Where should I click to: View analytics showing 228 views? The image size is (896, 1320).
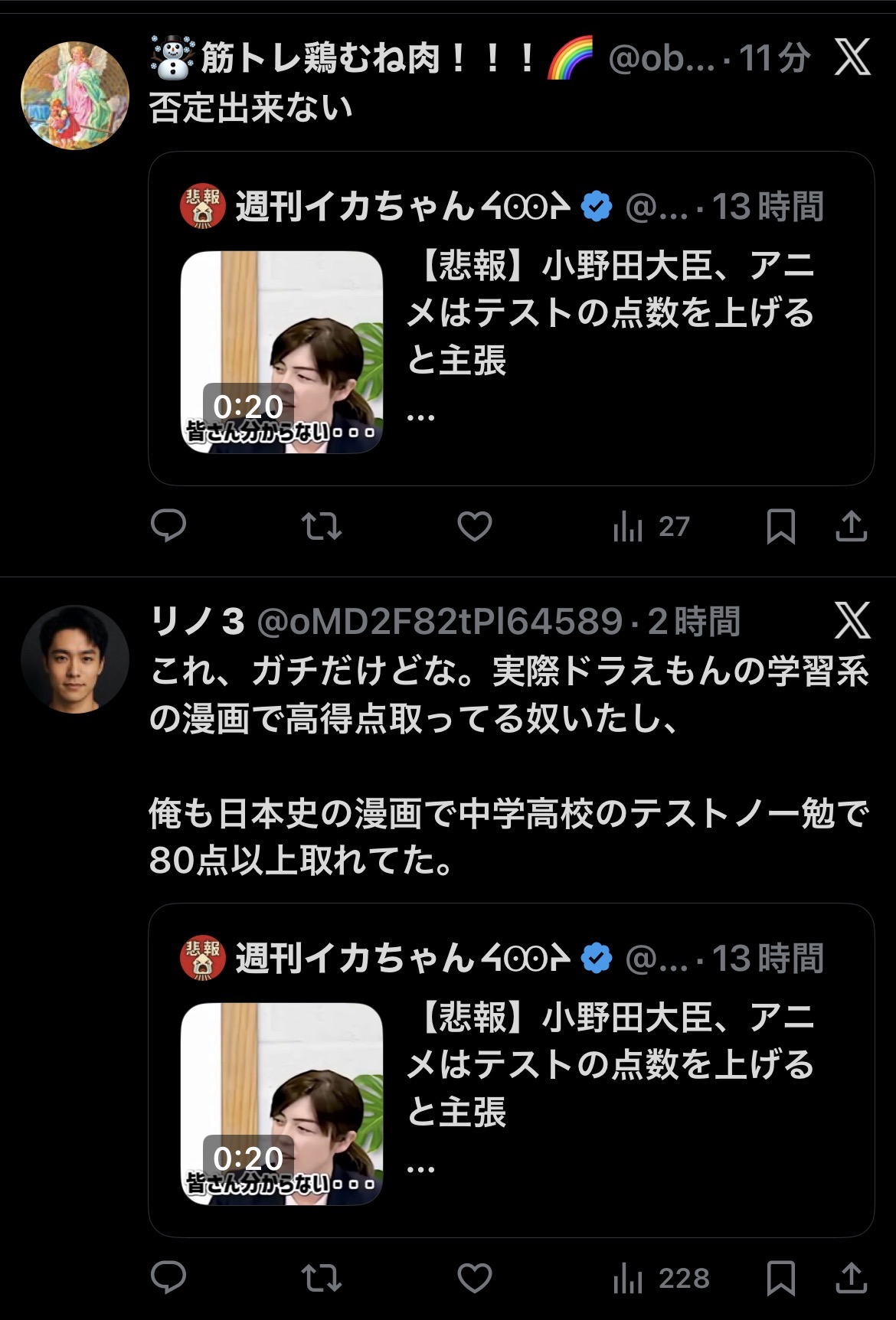click(662, 1279)
